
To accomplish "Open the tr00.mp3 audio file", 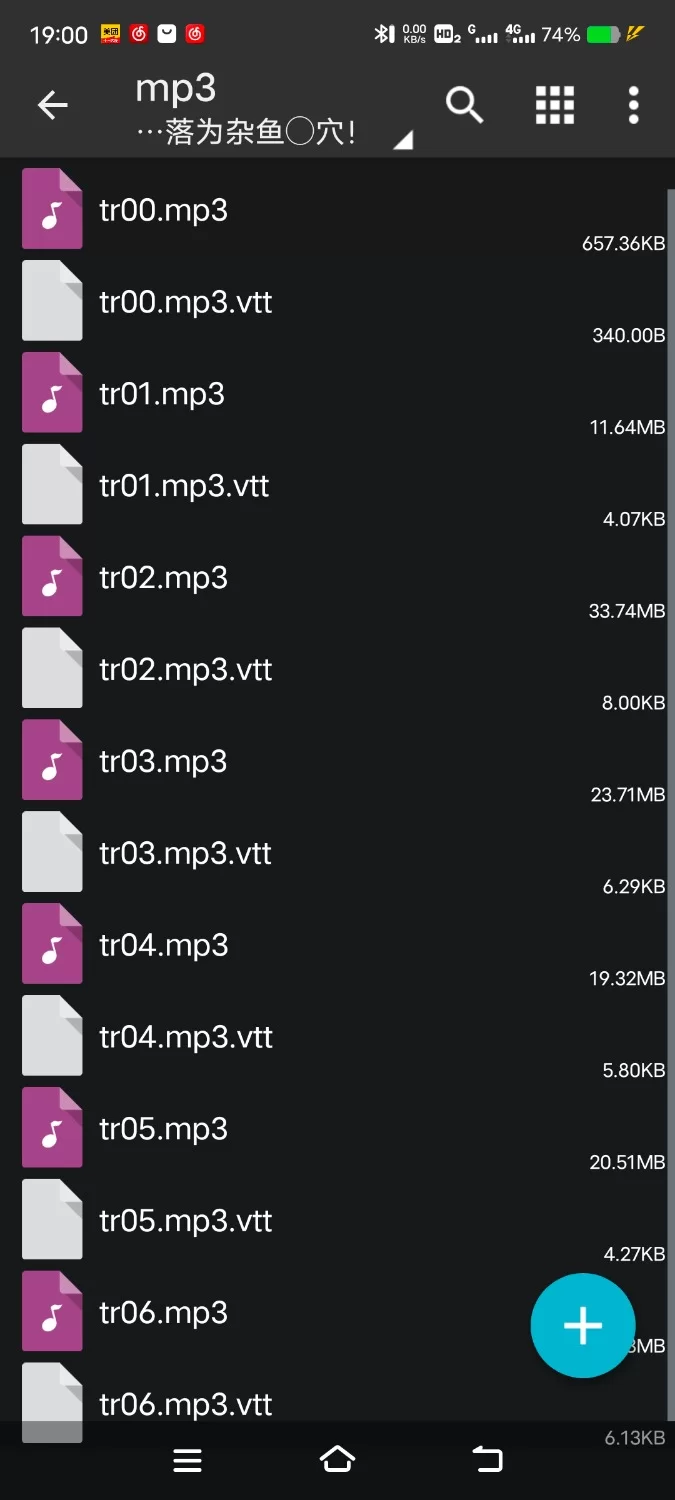I will (164, 211).
